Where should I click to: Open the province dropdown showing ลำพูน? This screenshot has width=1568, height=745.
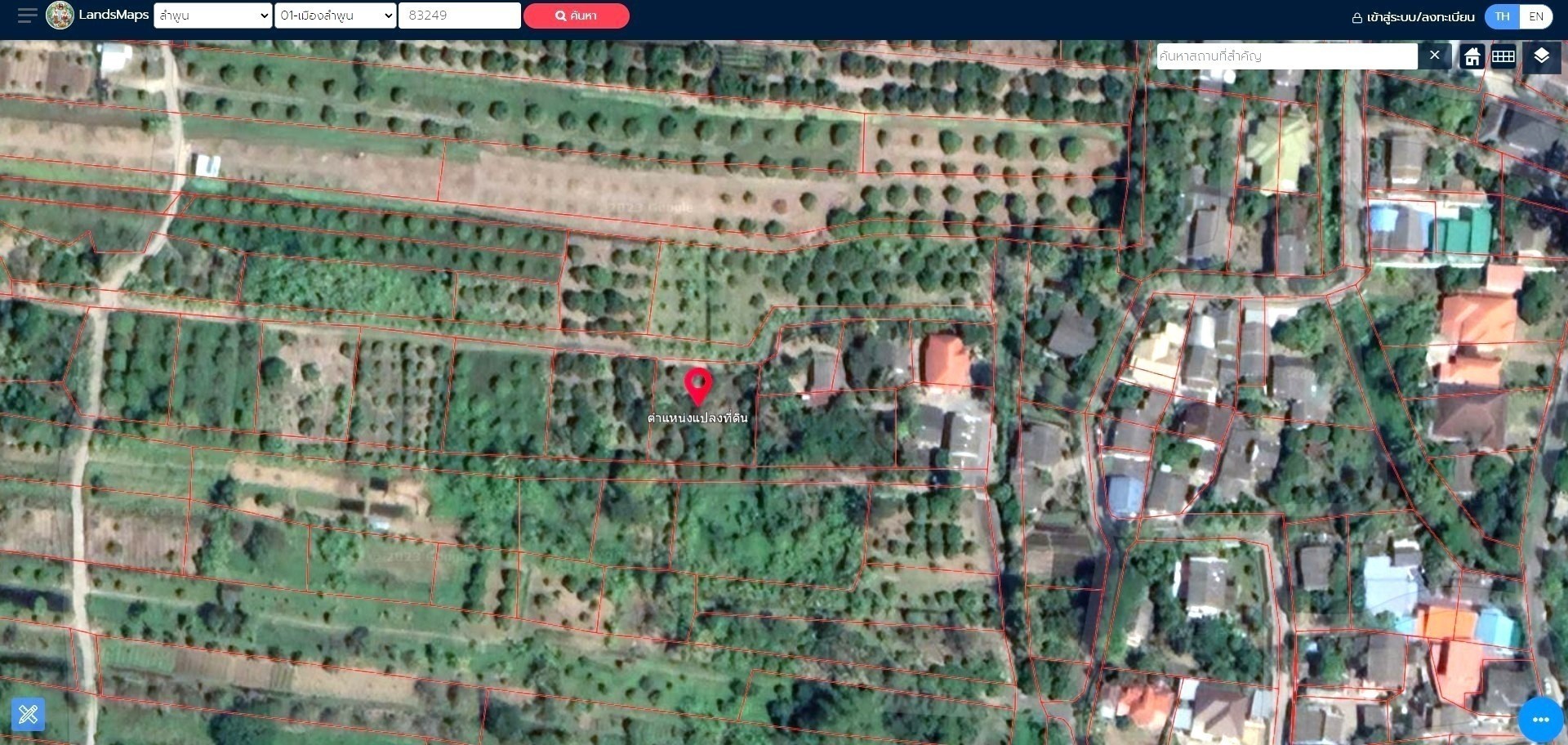(x=212, y=16)
